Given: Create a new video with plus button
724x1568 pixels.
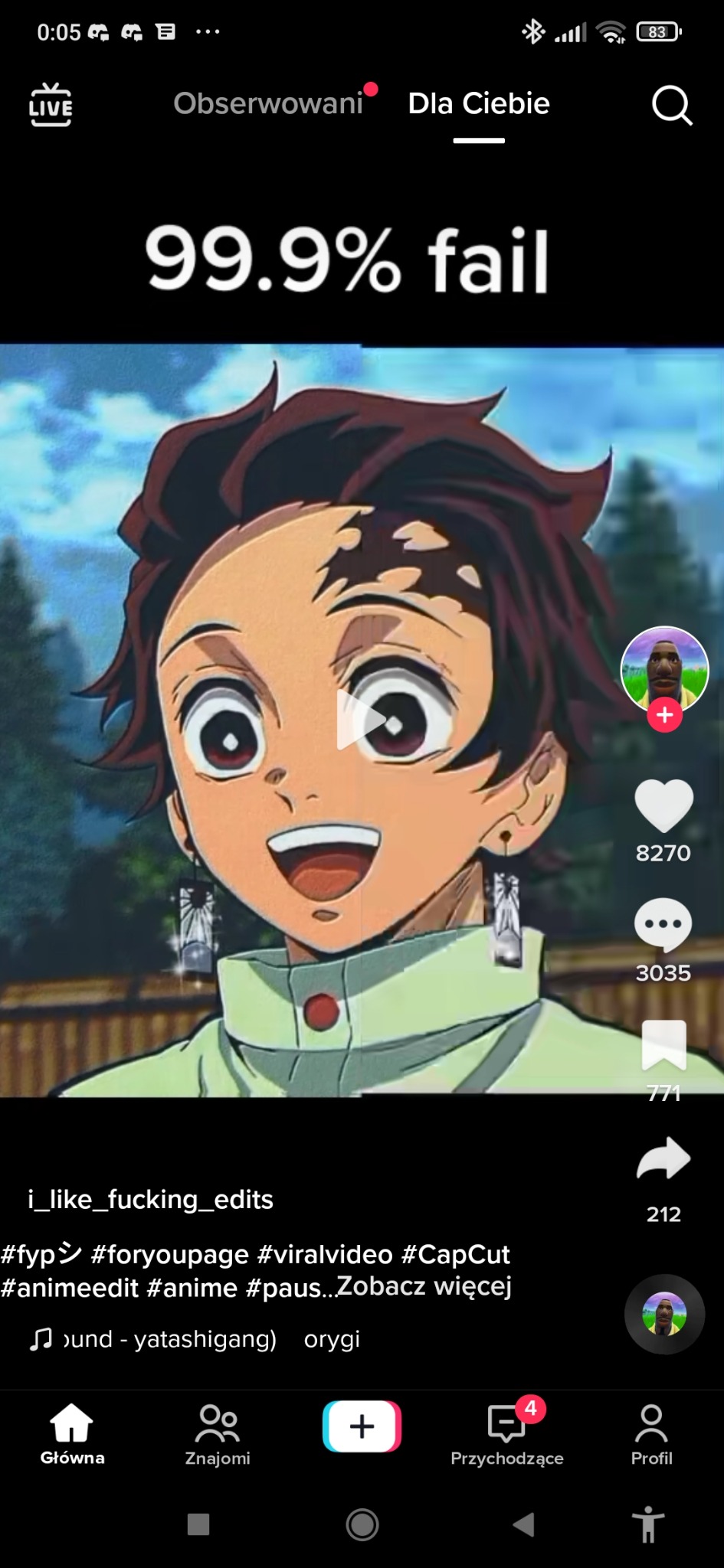Looking at the screenshot, I should (x=362, y=1426).
